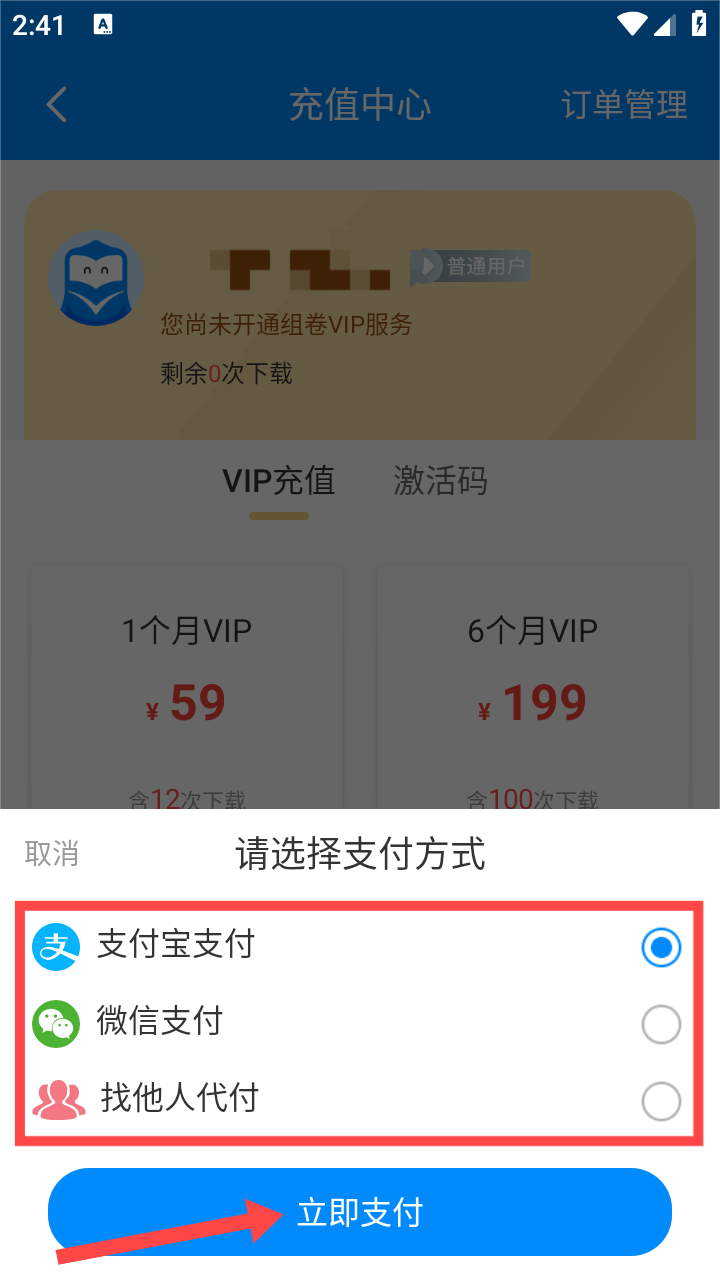The height and width of the screenshot is (1280, 720).
Task: Open 订单管理 order management
Action: [624, 104]
